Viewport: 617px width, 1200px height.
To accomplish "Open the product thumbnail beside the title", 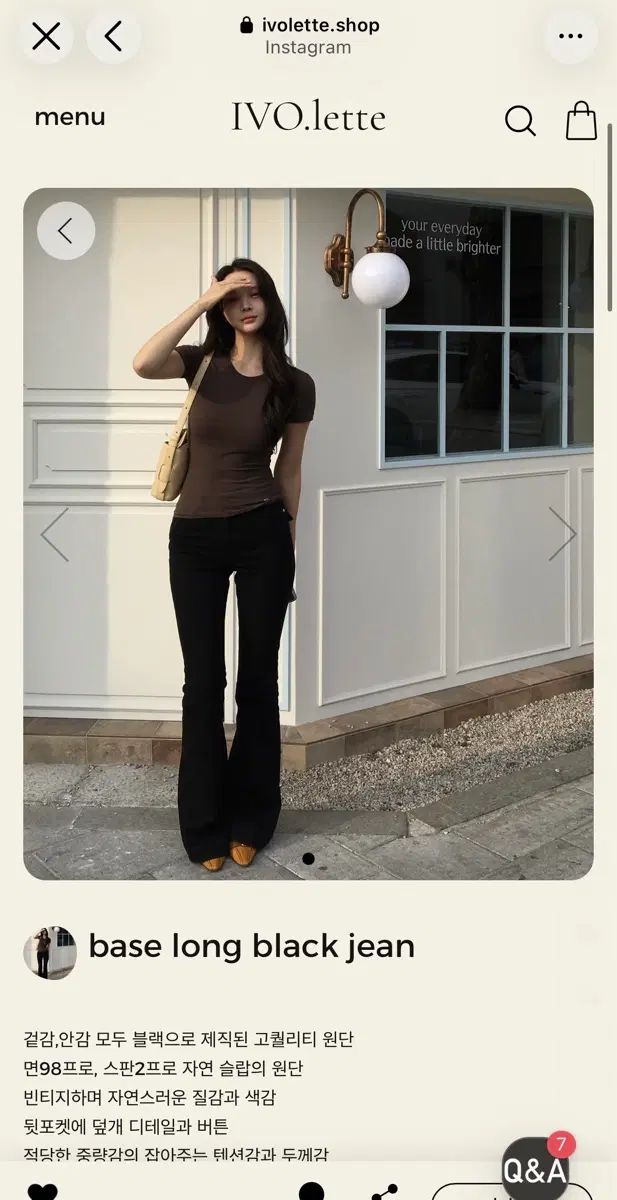I will coord(50,952).
